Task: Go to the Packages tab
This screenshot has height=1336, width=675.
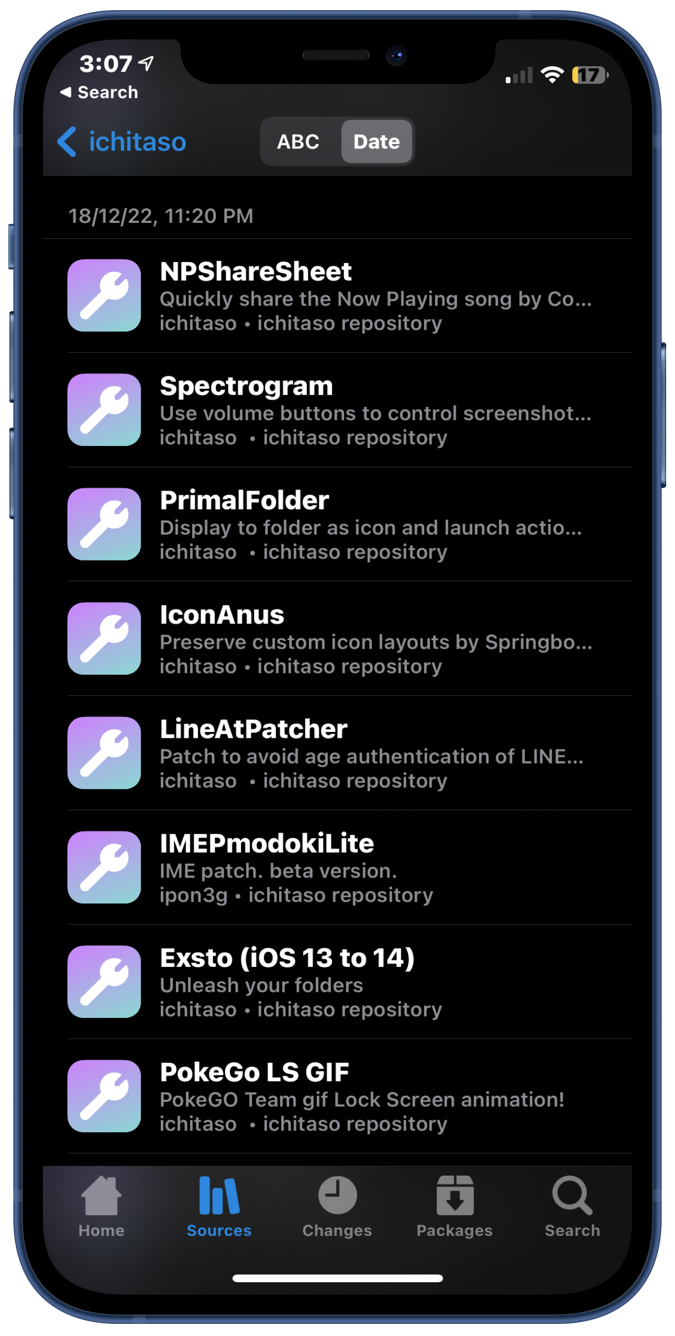Action: tap(454, 1207)
